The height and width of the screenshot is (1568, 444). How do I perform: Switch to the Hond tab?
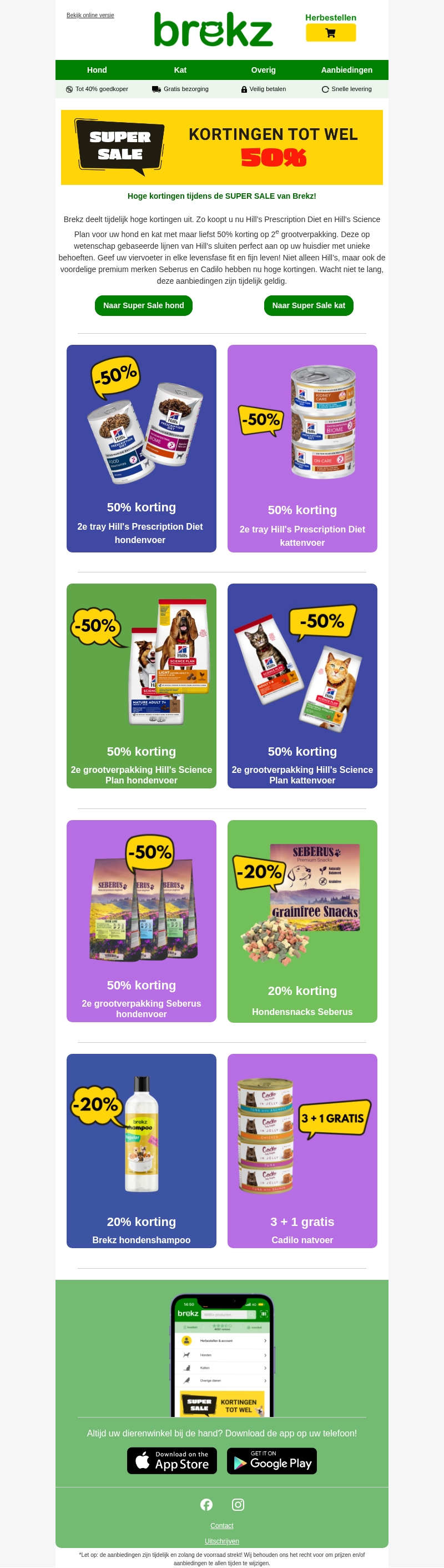click(x=97, y=70)
